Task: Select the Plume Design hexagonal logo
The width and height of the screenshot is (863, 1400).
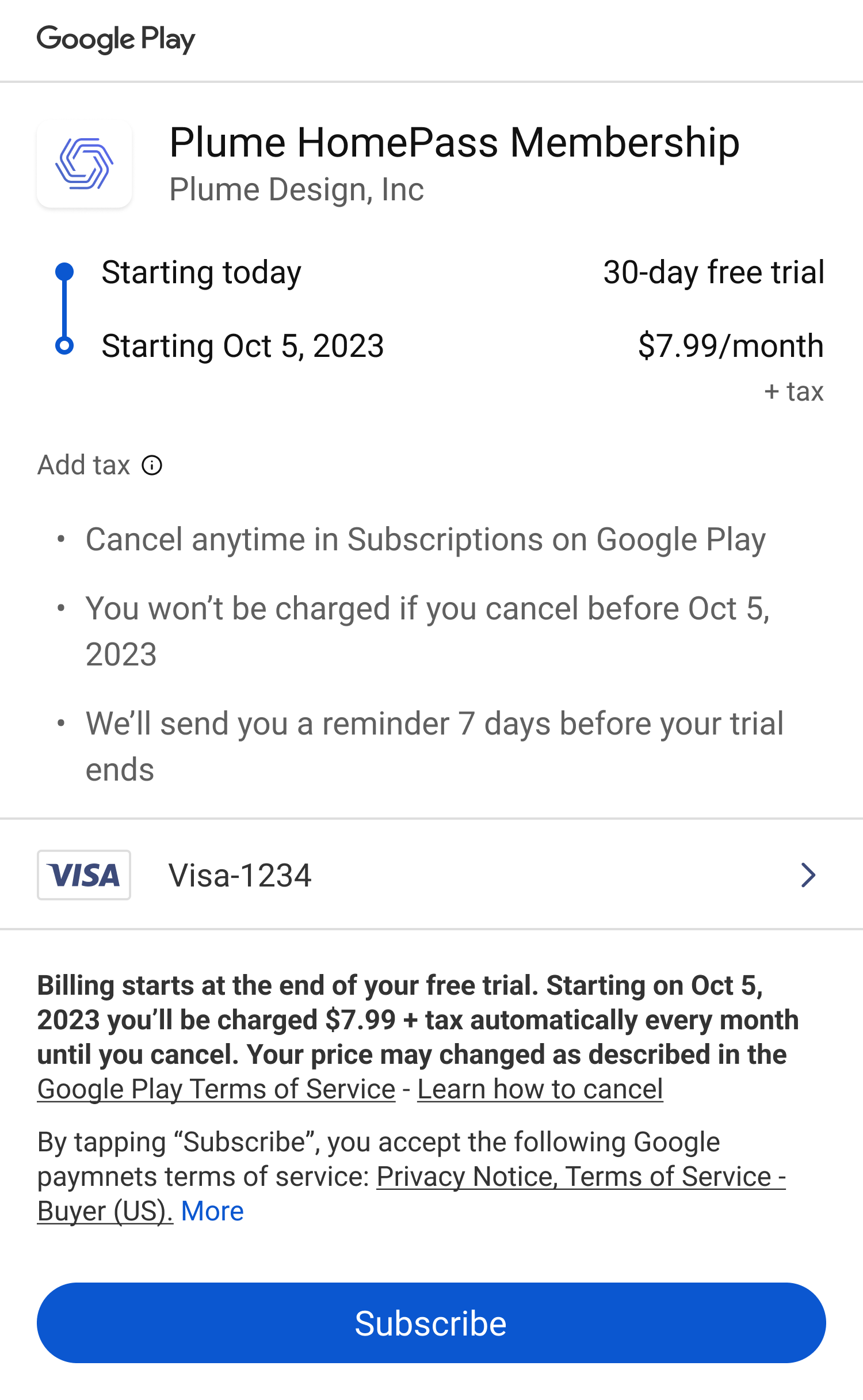Action: pyautogui.click(x=84, y=164)
